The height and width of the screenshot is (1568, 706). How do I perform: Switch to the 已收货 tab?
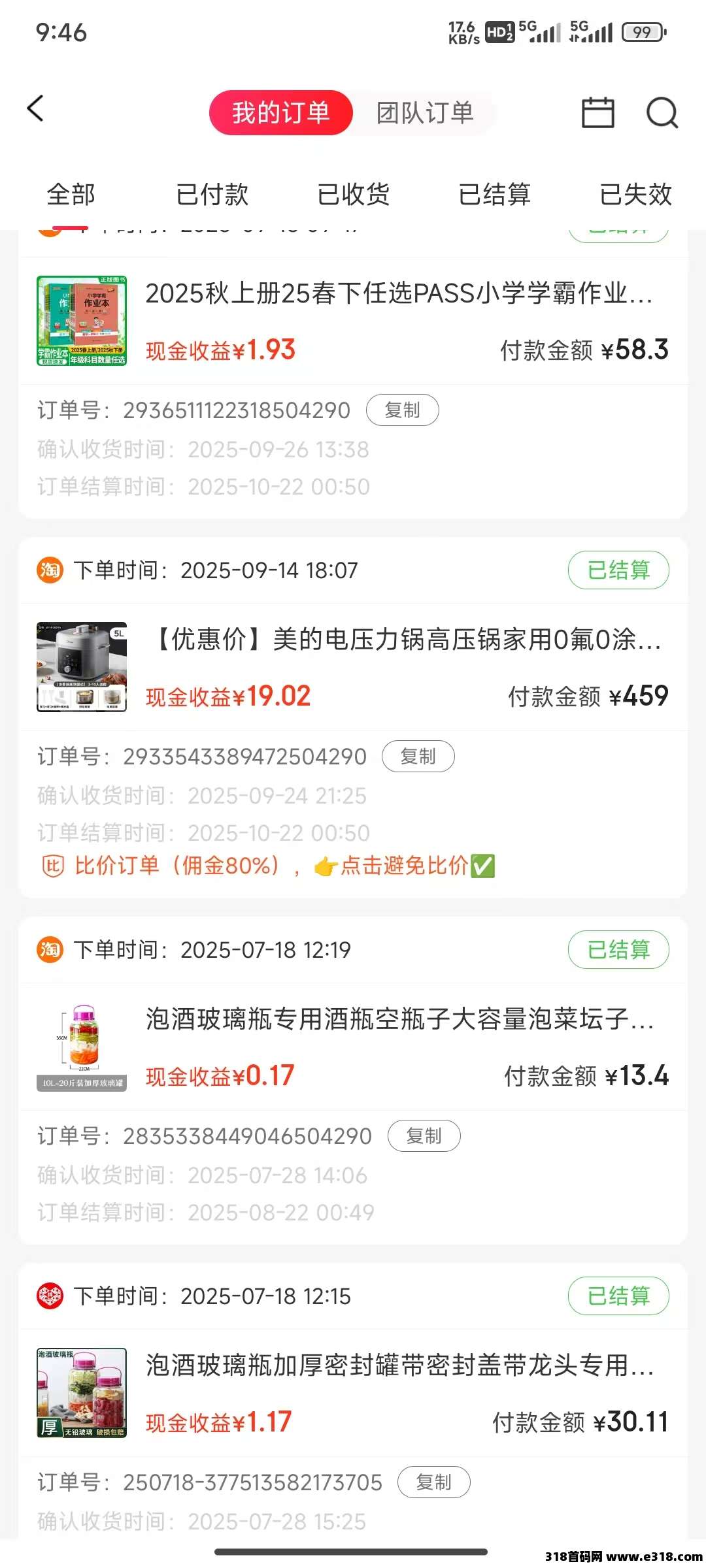(354, 195)
